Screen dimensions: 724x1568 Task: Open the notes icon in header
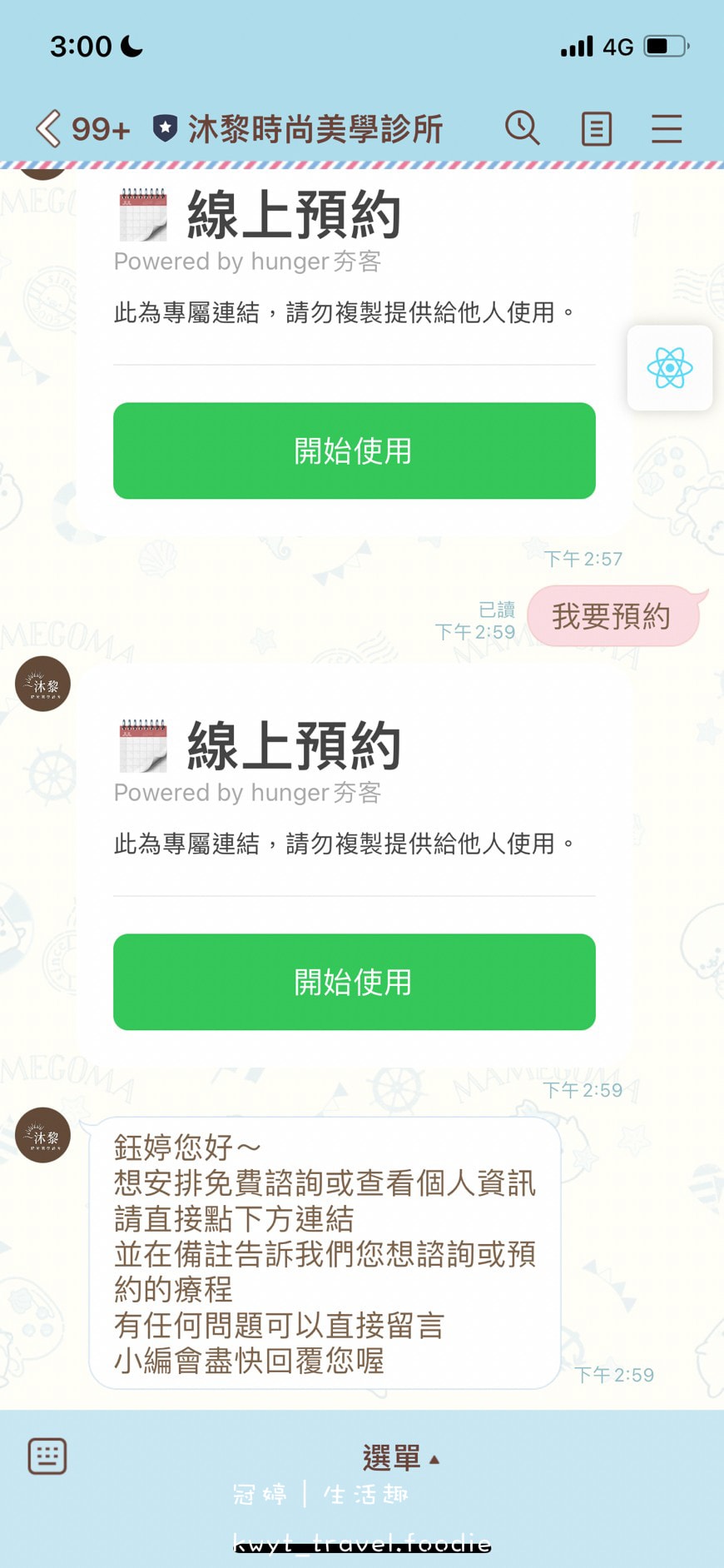596,129
